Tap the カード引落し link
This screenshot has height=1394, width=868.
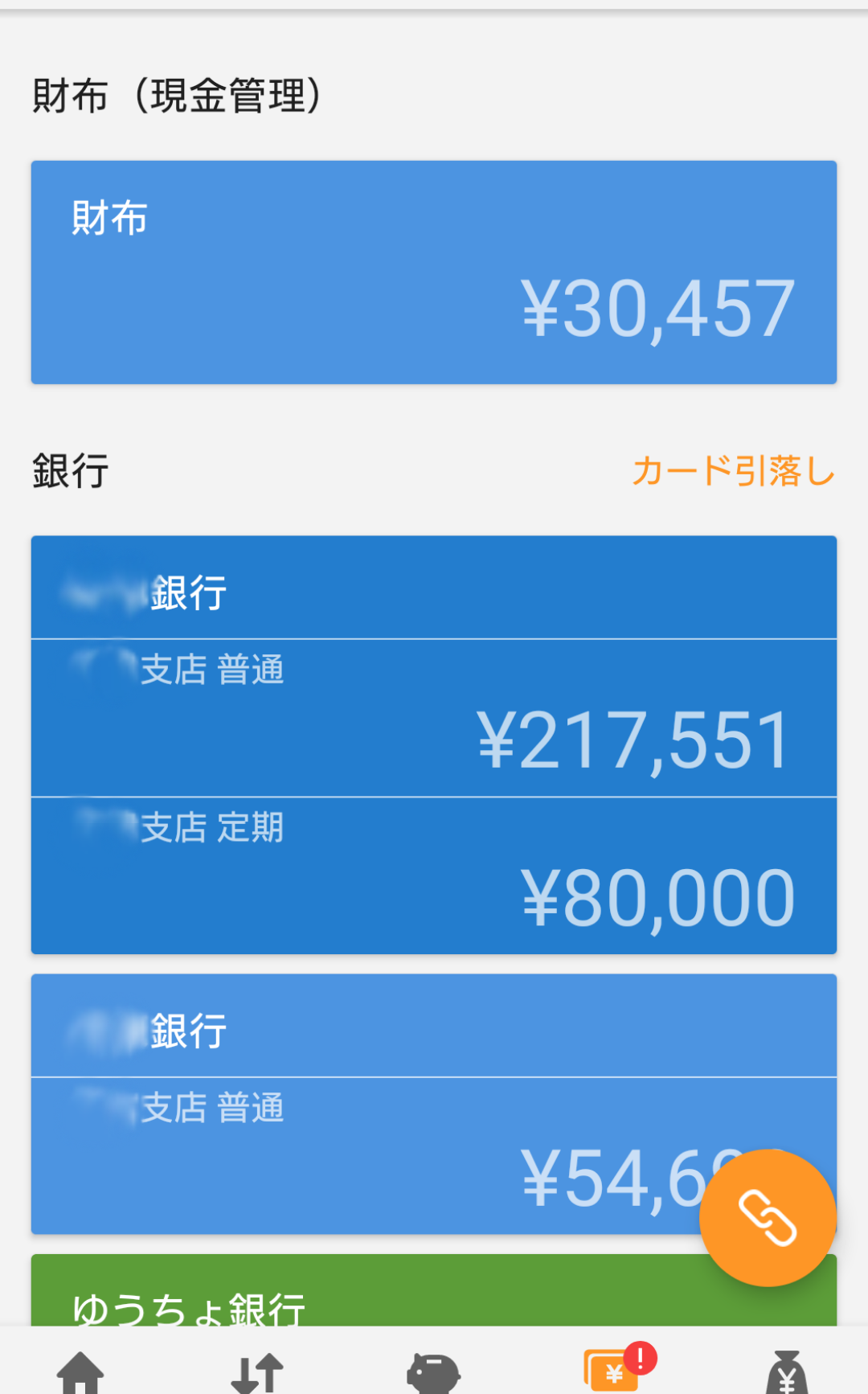coord(734,471)
